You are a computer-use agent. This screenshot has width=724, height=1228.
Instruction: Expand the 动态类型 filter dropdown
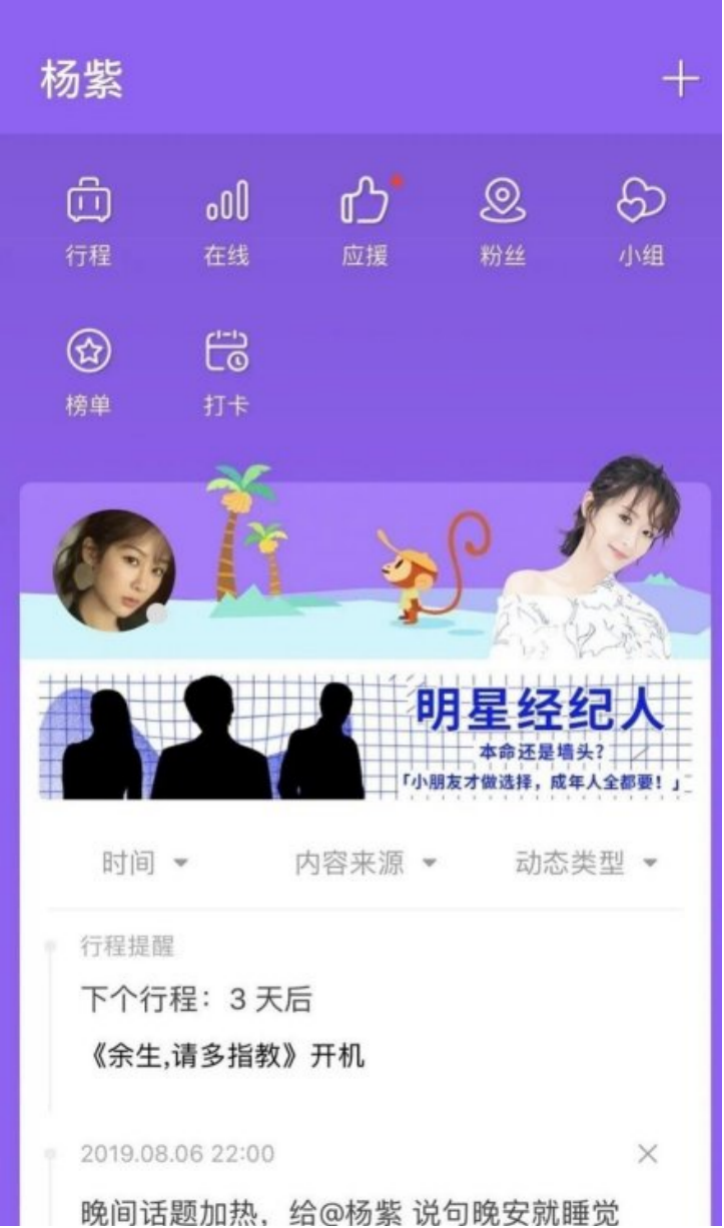[586, 862]
